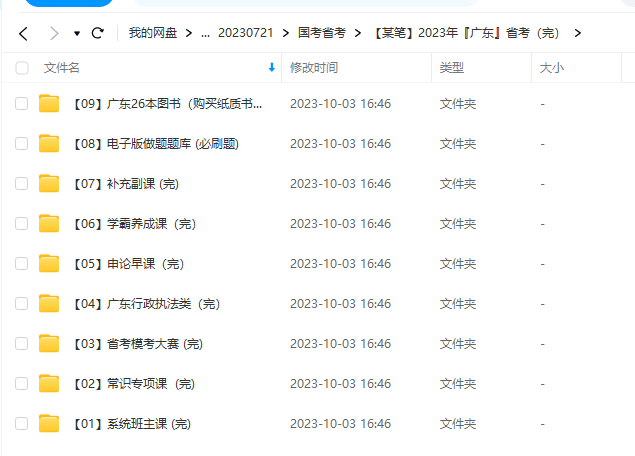Viewport: 635px width, 456px height.
Task: Open folder 【04】广东行政执法类
Action: point(146,303)
